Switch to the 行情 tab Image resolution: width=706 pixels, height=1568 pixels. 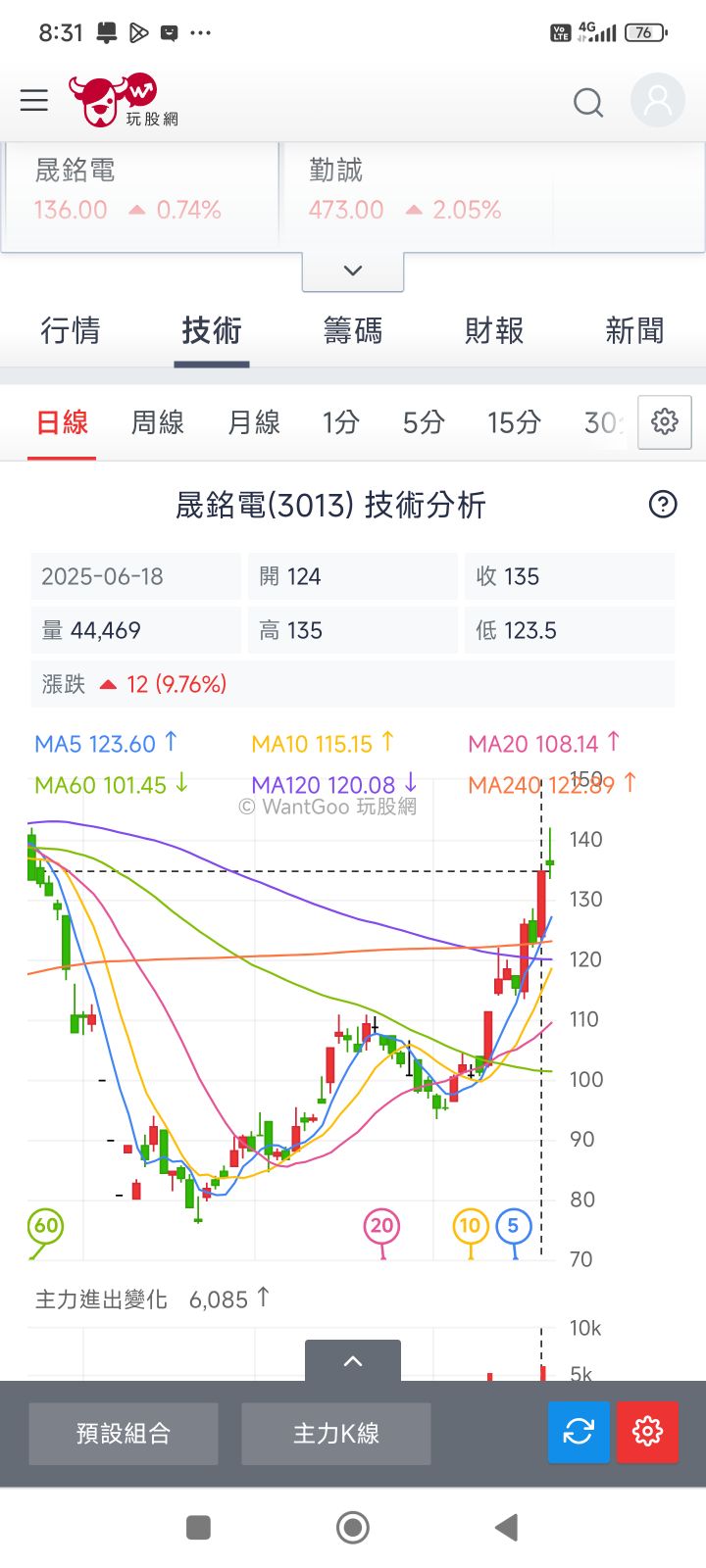[x=71, y=331]
